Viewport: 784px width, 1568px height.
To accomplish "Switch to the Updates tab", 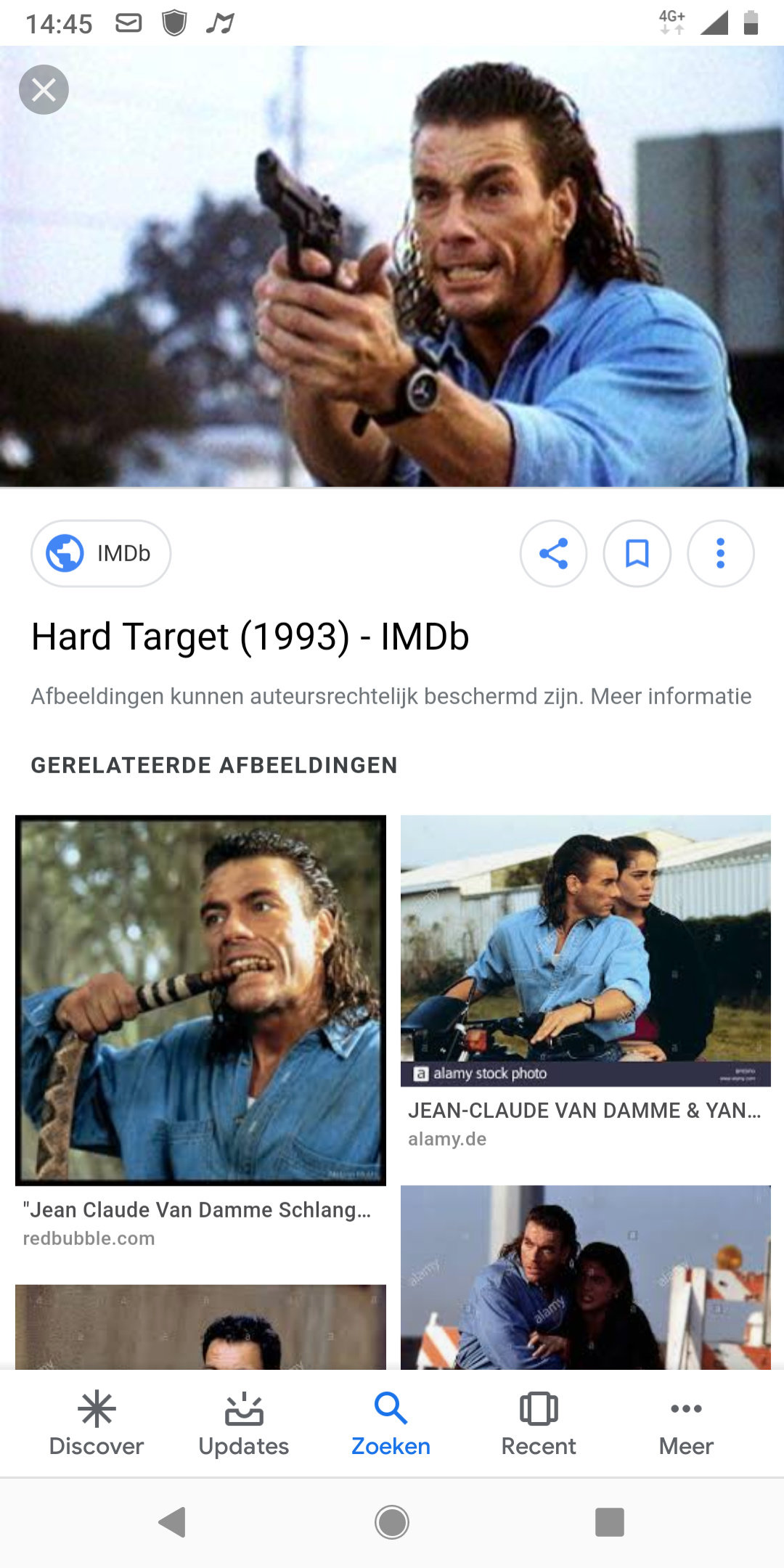I will point(244,1424).
